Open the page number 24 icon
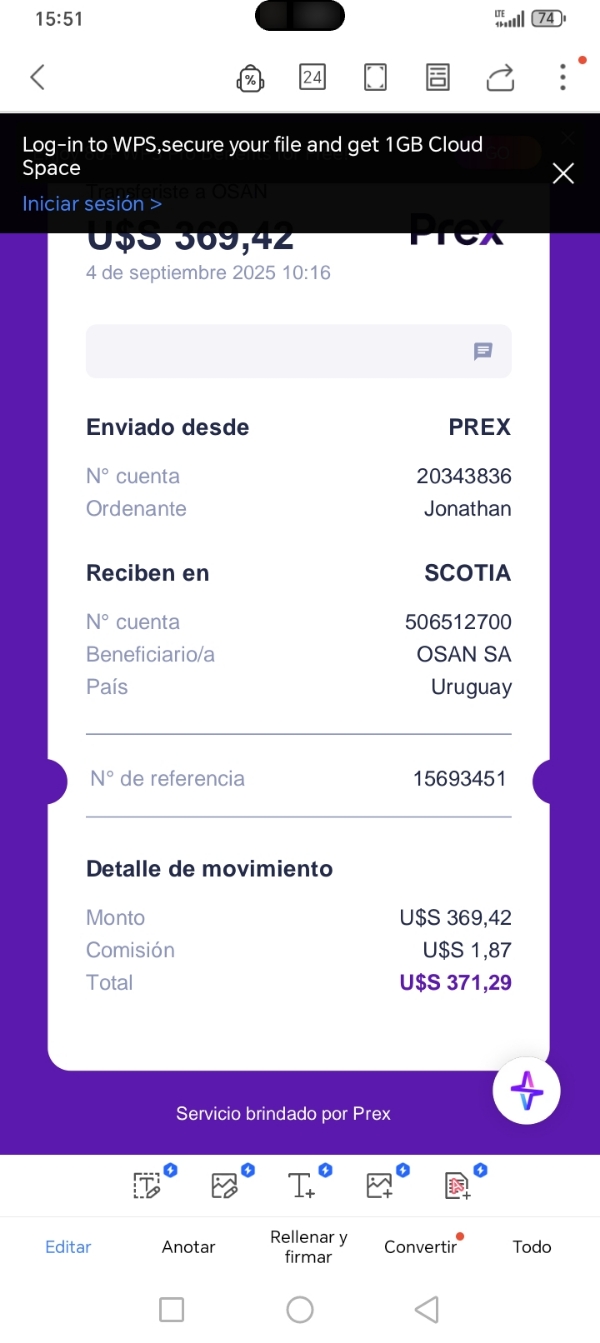Viewport: 600px width, 1343px height. coord(313,77)
